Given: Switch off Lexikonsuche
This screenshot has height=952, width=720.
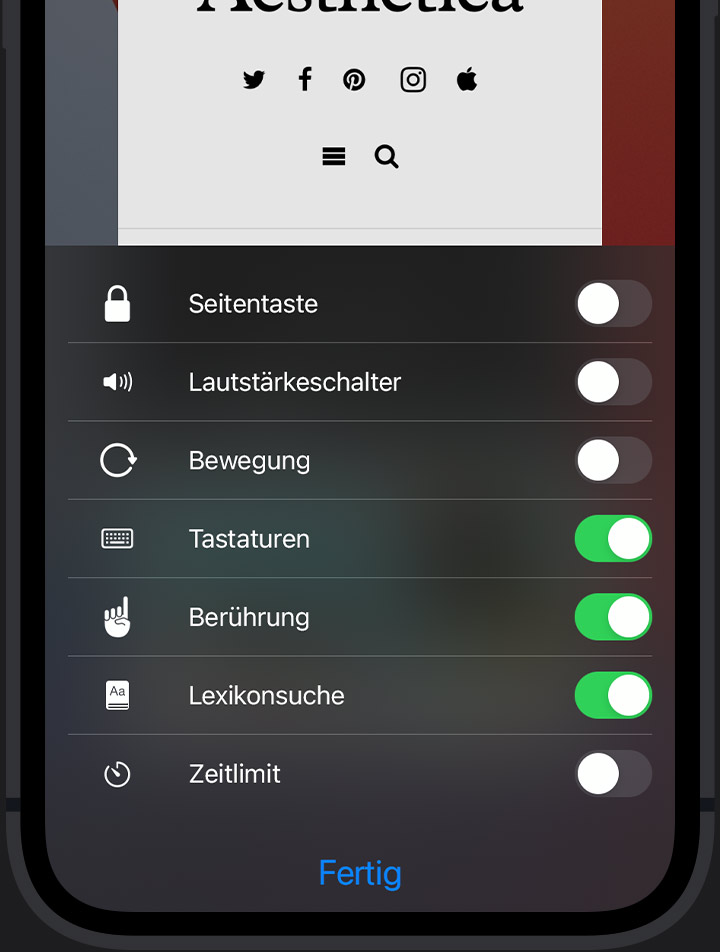Looking at the screenshot, I should [x=613, y=696].
